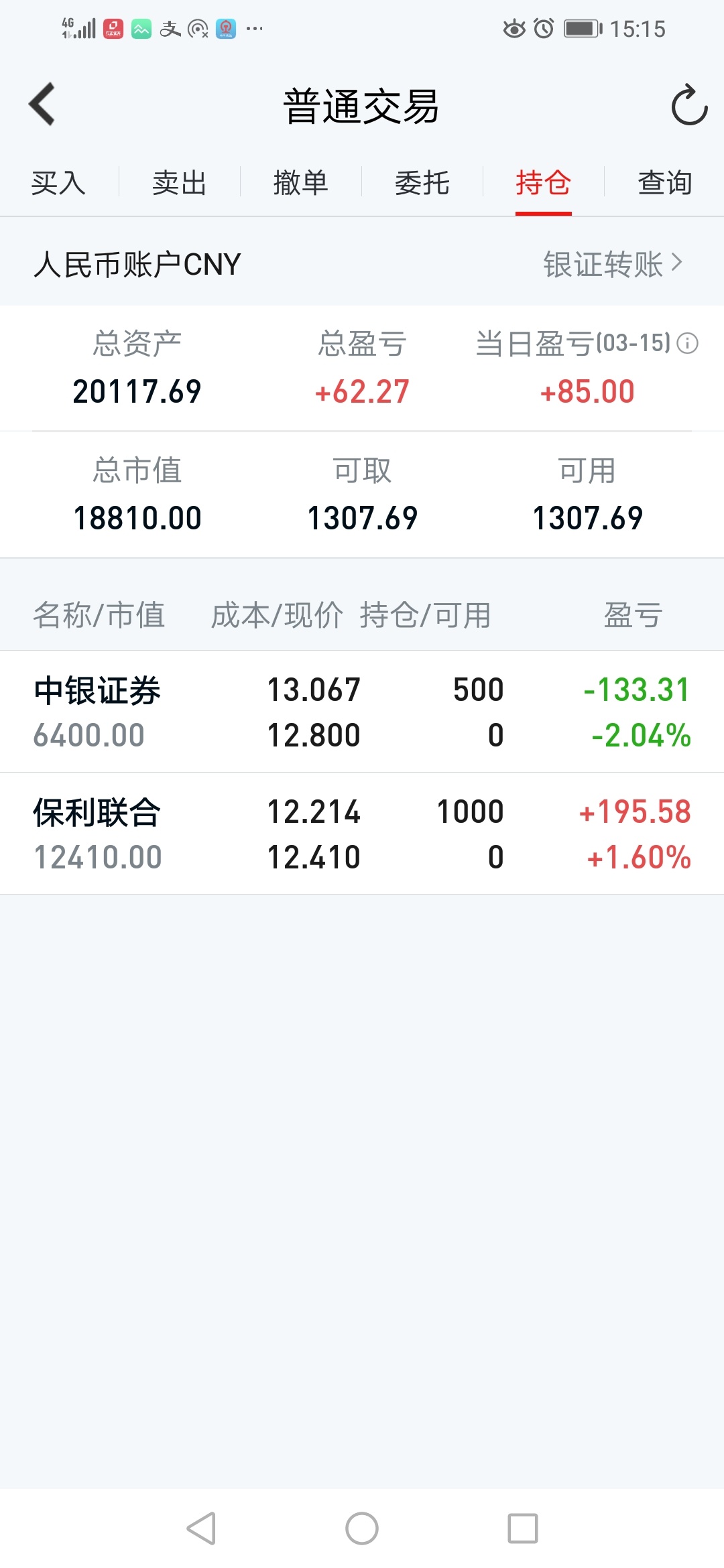724x1568 pixels.
Task: Open the 委托 tab
Action: point(422,183)
